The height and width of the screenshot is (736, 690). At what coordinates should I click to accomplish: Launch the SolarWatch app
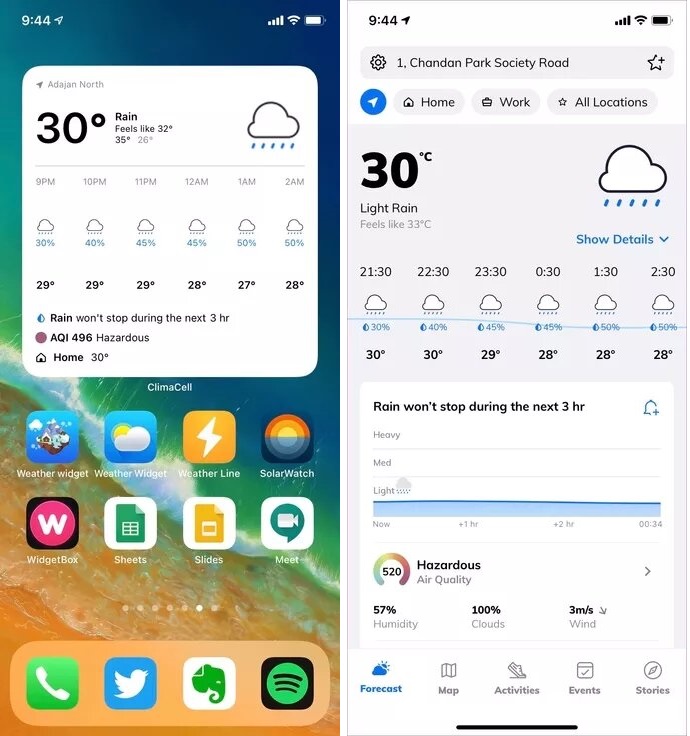287,438
